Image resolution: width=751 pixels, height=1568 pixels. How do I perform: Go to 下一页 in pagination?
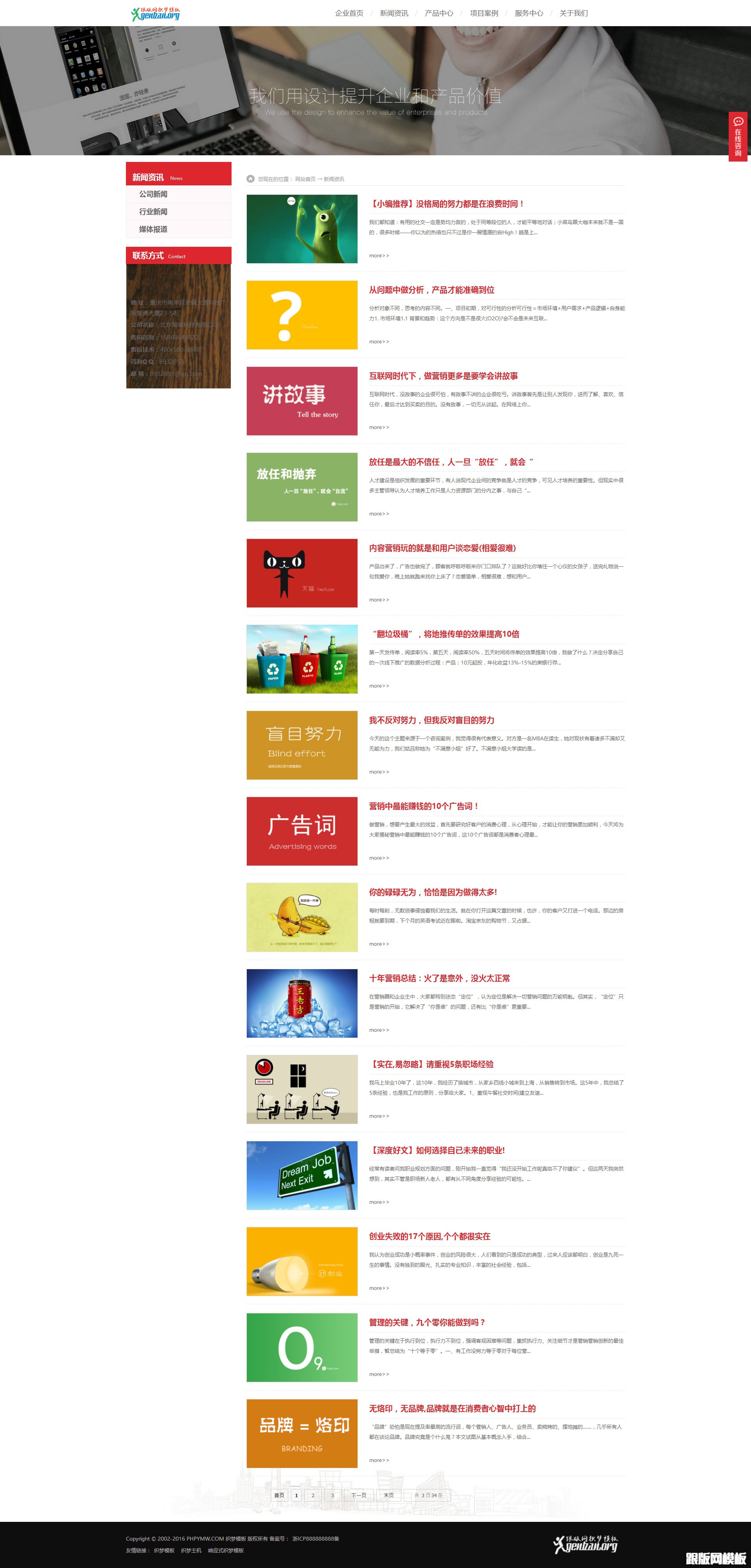(x=358, y=1495)
